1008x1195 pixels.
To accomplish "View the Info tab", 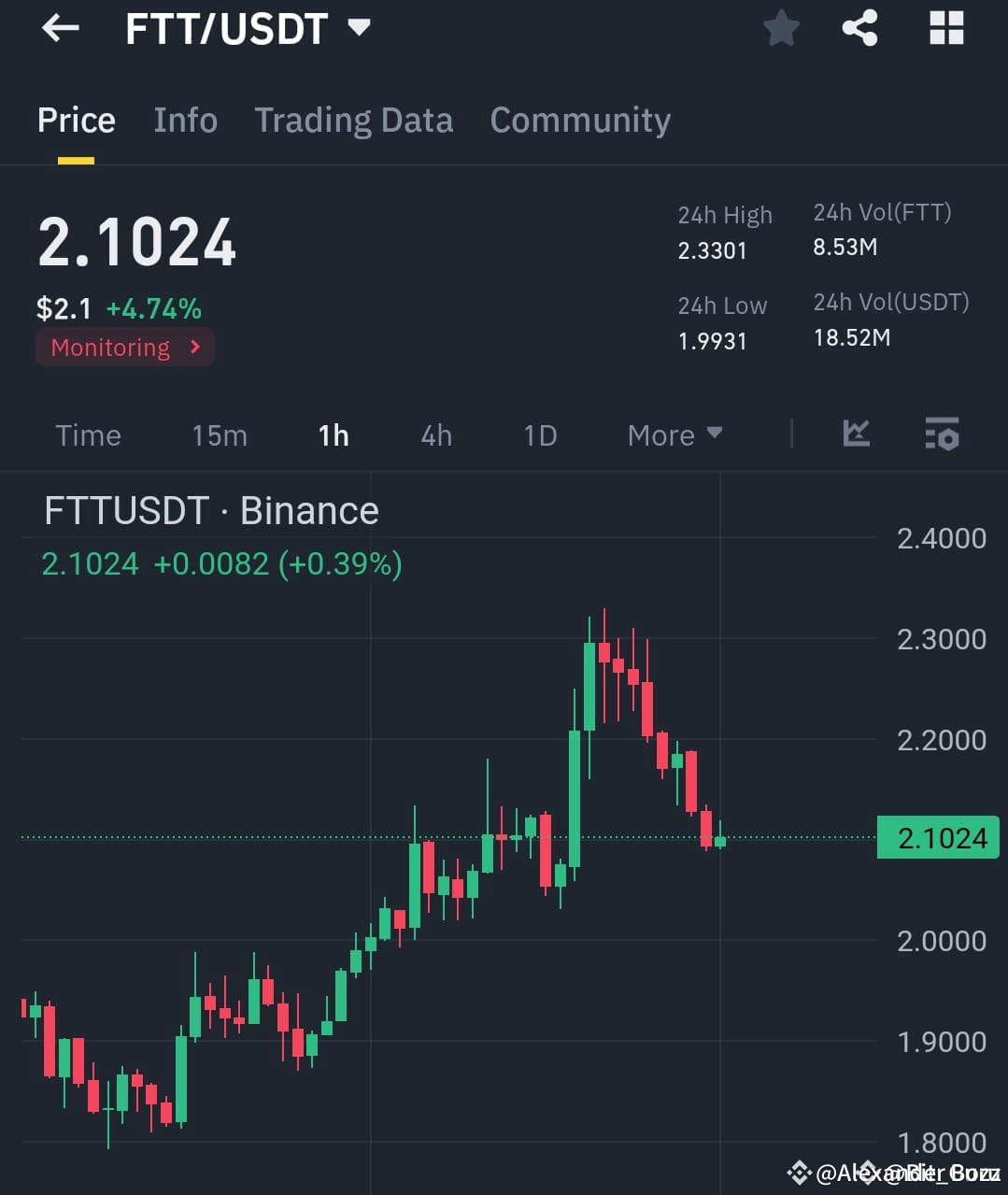I will pyautogui.click(x=185, y=120).
